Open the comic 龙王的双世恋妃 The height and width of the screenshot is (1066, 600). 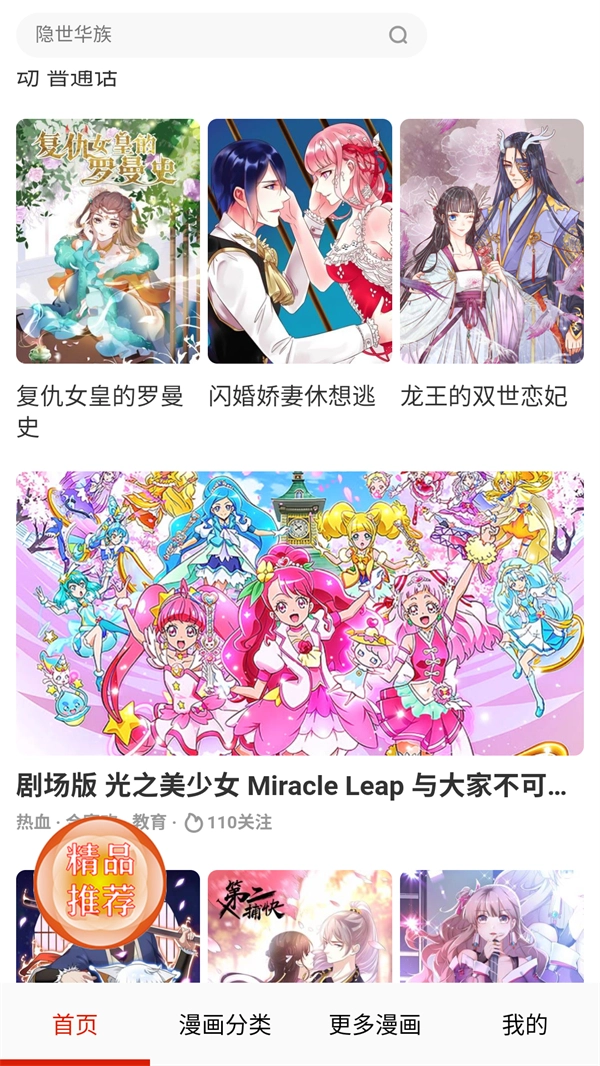[x=491, y=241]
